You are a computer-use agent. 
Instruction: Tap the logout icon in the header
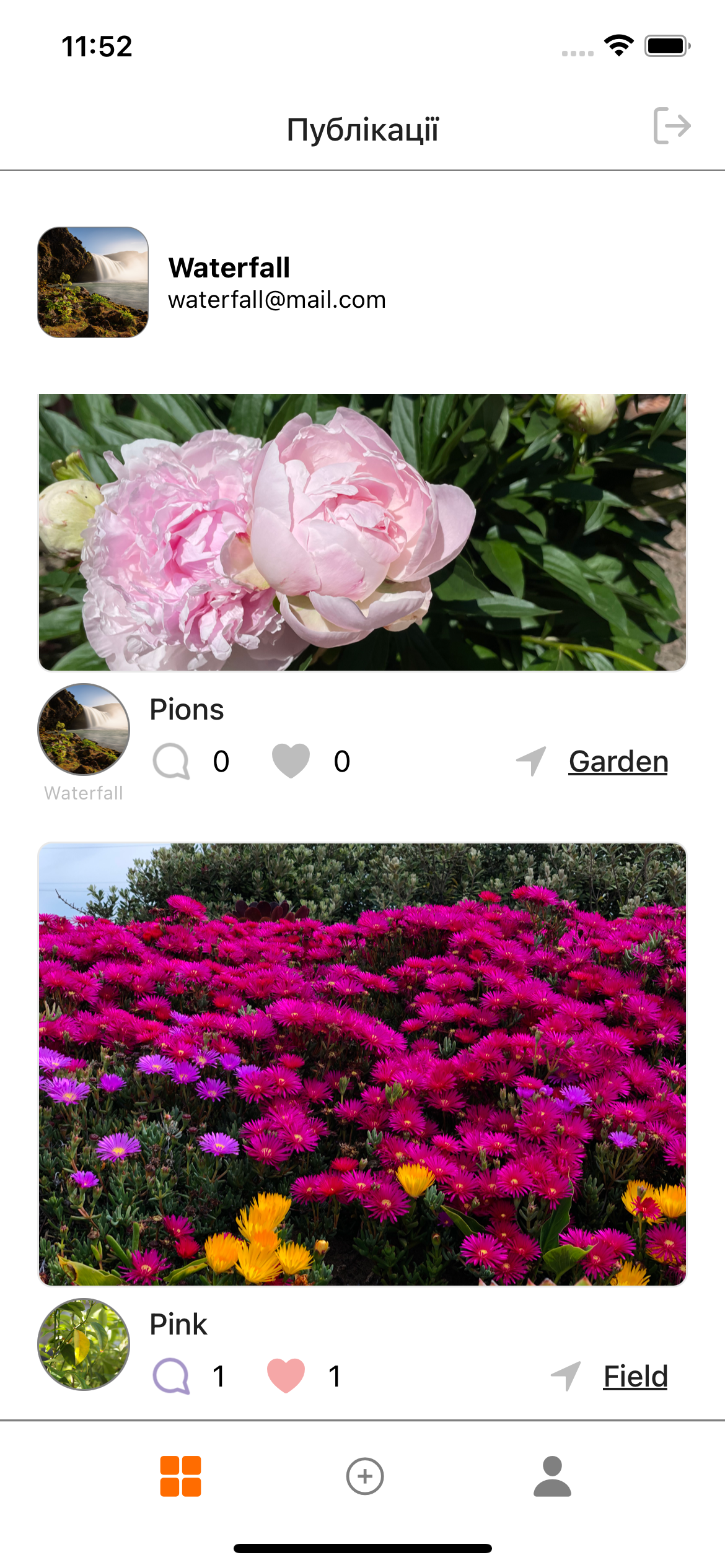point(672,126)
